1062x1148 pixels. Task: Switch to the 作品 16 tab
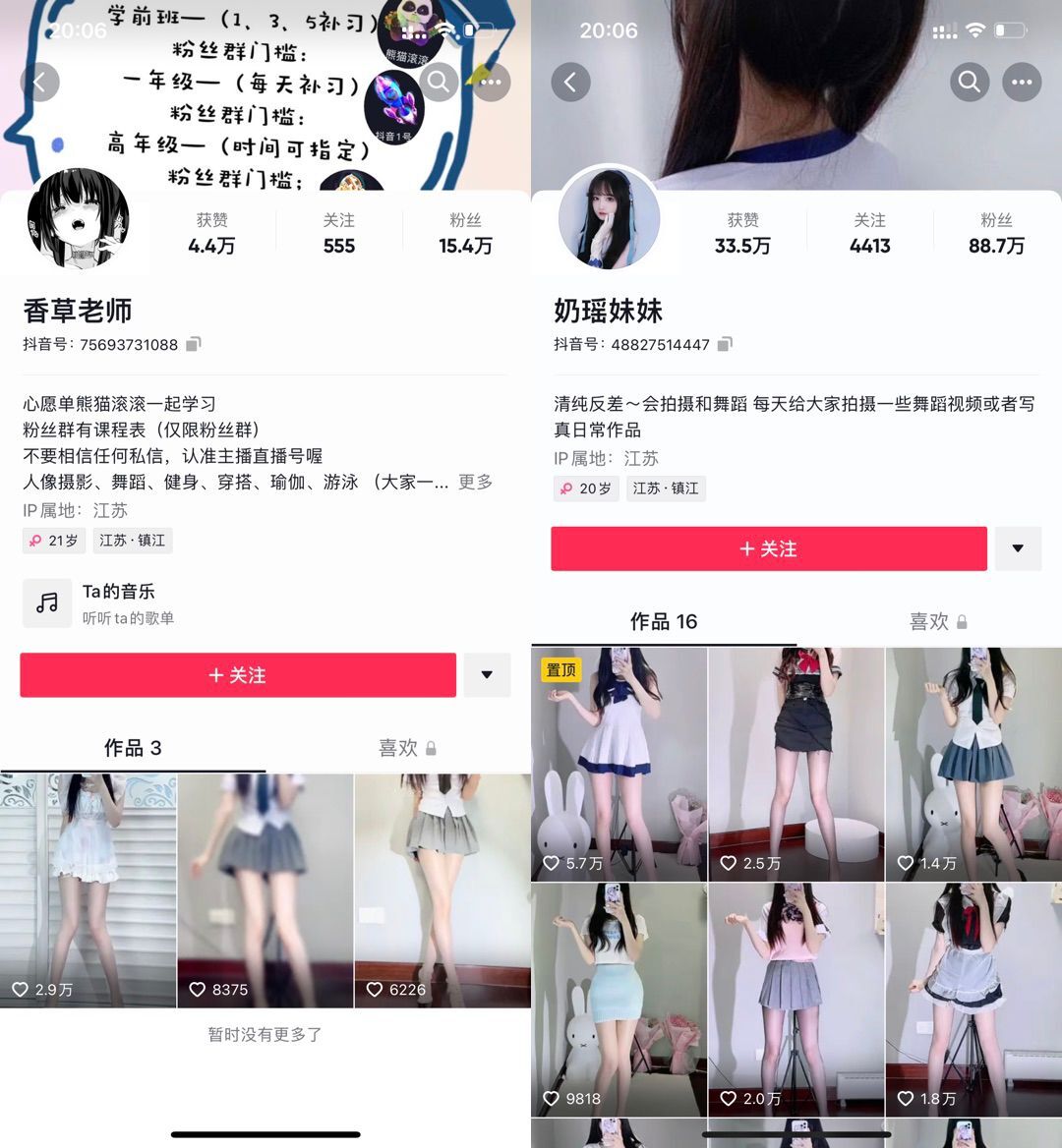(664, 621)
